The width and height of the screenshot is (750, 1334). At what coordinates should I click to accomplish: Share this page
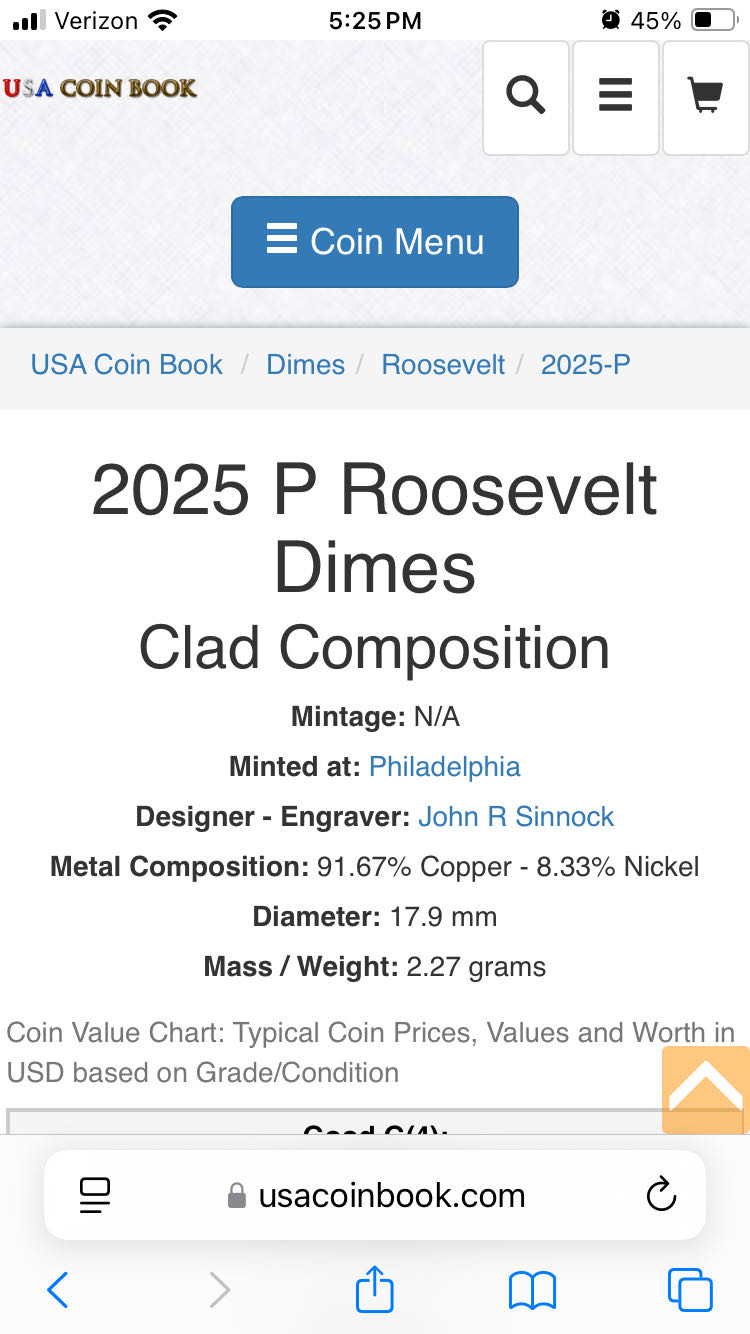375,1289
